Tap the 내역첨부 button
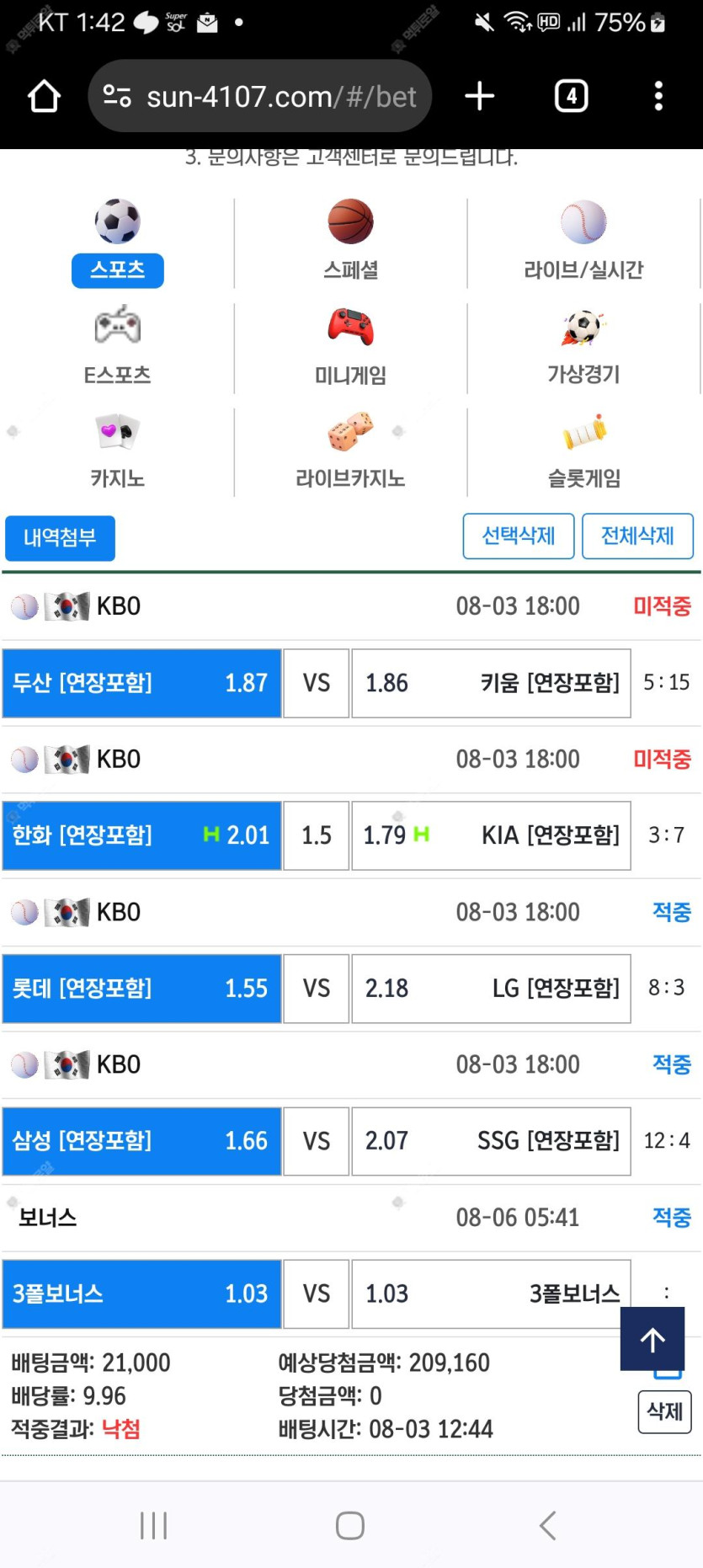The image size is (703, 1568). point(60,538)
